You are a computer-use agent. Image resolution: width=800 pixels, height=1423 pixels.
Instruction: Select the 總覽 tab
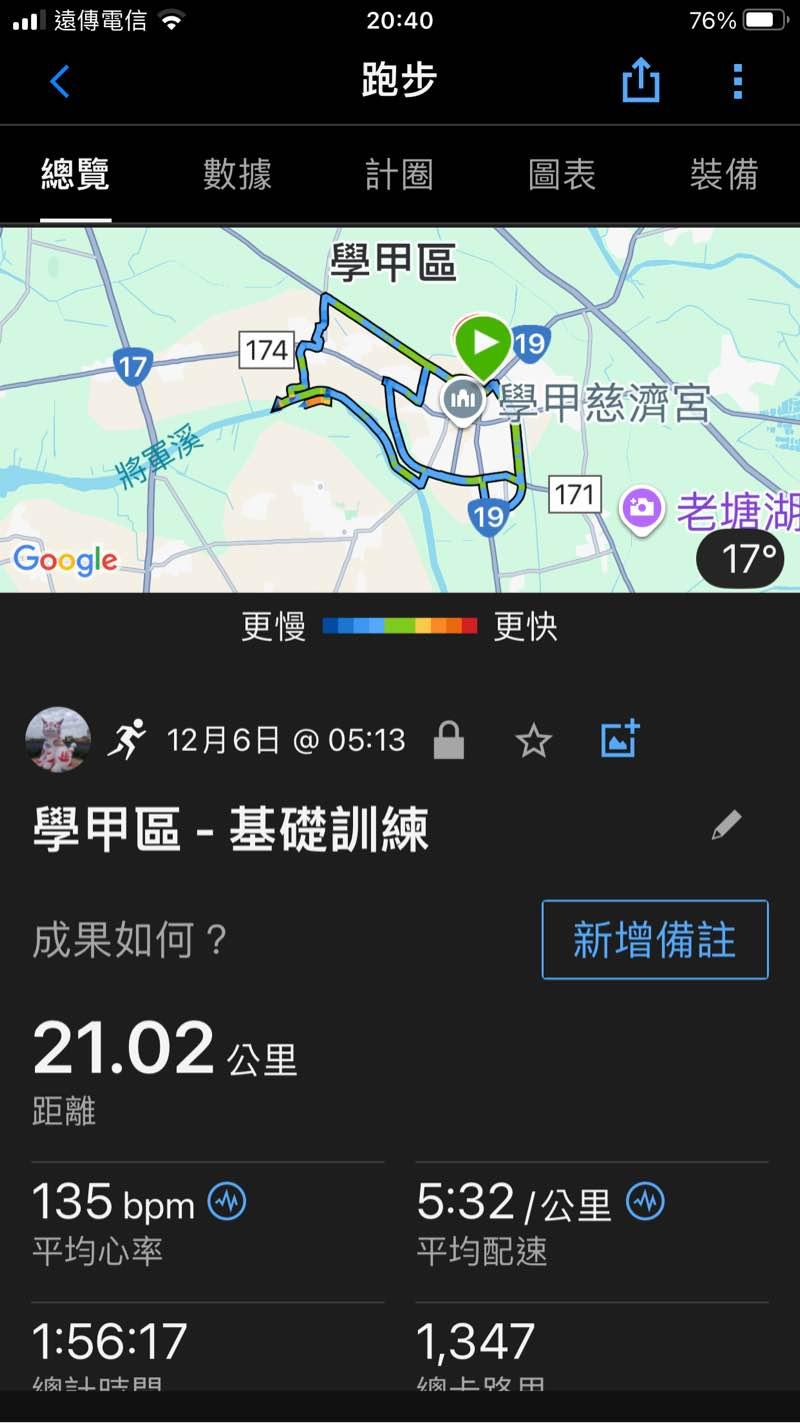(75, 175)
